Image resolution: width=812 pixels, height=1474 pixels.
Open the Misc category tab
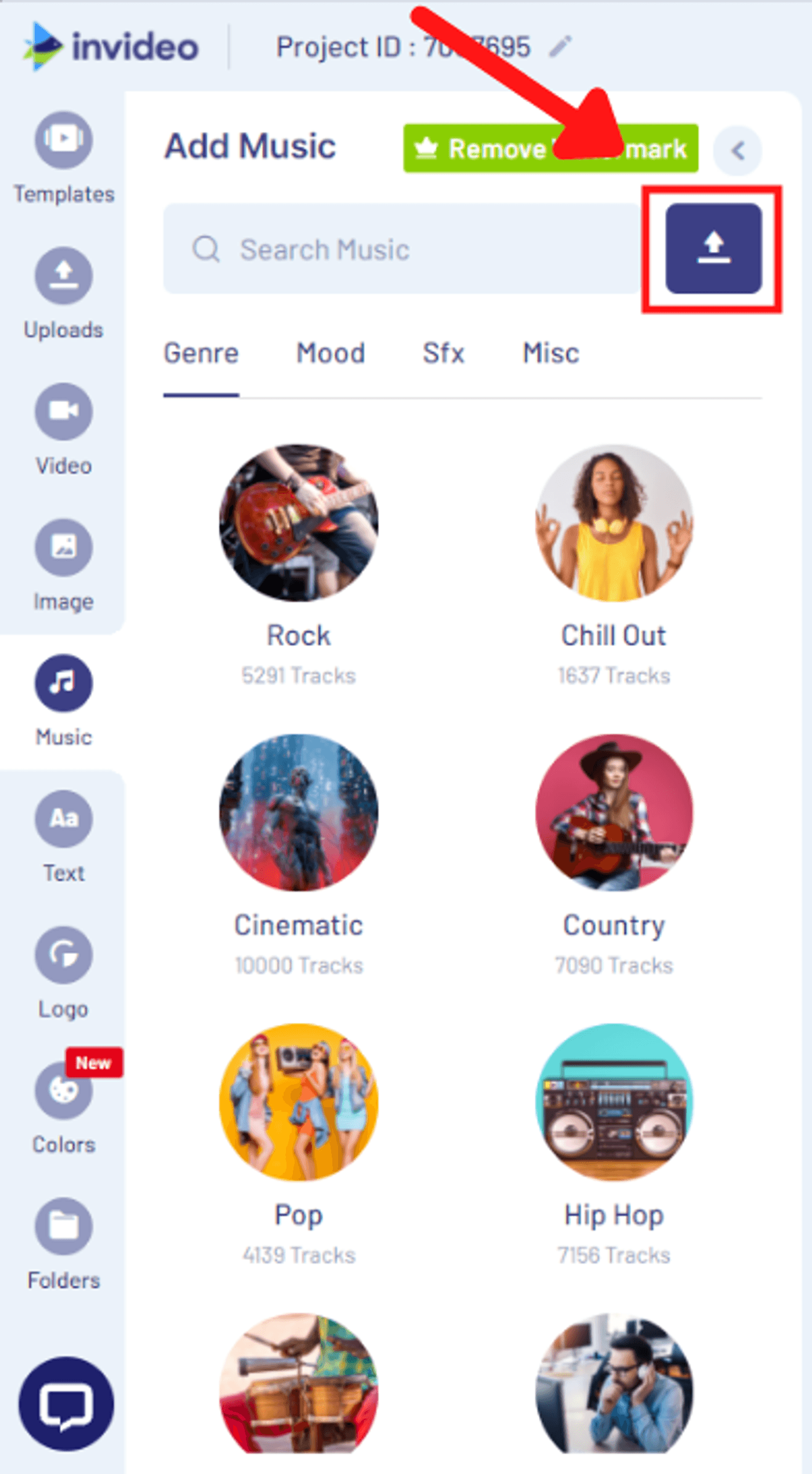click(550, 353)
